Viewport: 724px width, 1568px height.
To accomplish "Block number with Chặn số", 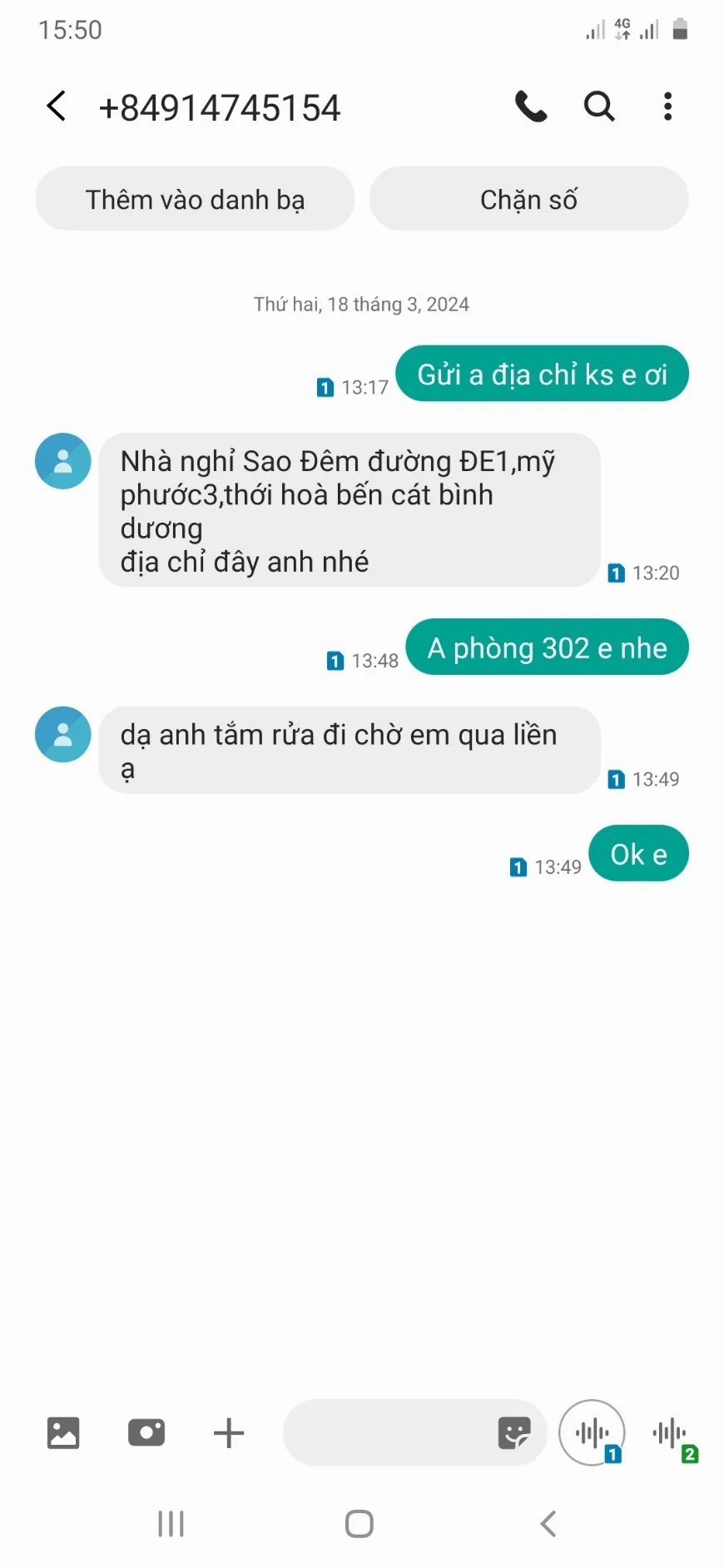I will (x=528, y=200).
